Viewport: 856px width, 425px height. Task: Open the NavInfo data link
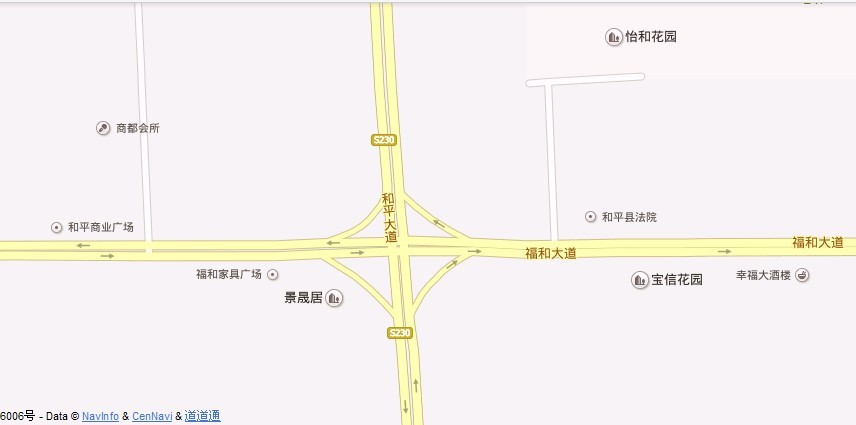coord(100,416)
